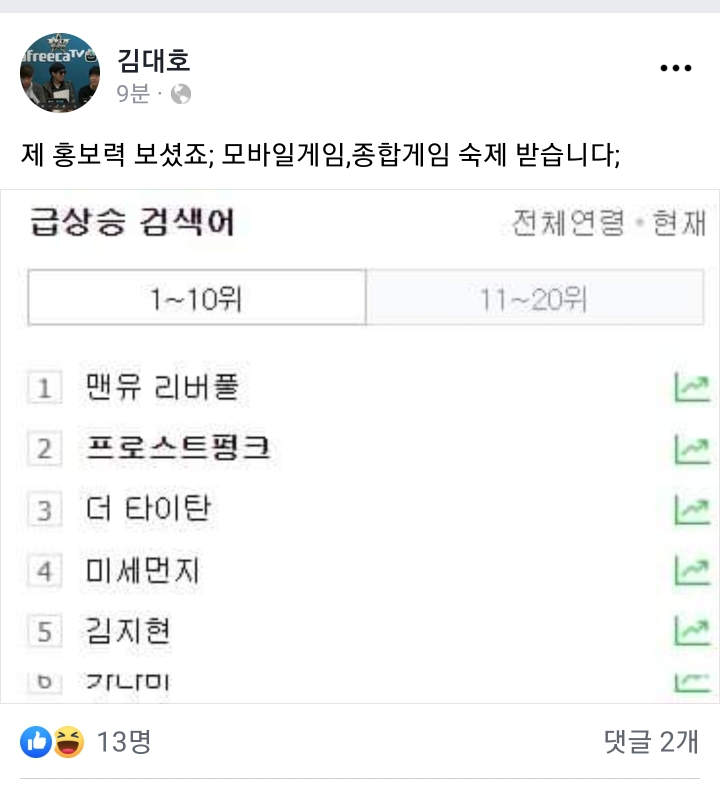The image size is (720, 785).
Task: Click the trend chart icon beside 맨유 리버풀
Action: [691, 386]
